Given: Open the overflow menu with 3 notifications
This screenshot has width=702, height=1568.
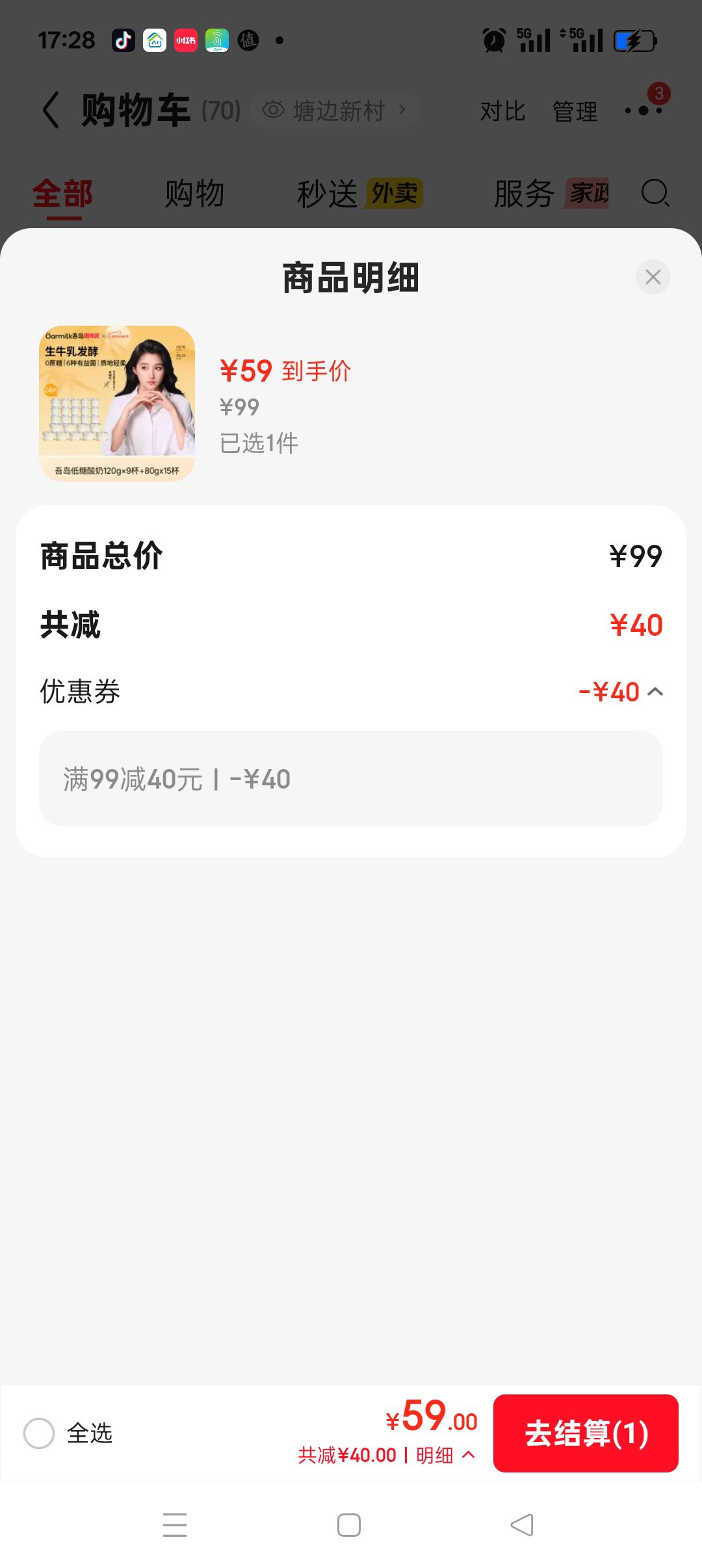Looking at the screenshot, I should click(643, 110).
